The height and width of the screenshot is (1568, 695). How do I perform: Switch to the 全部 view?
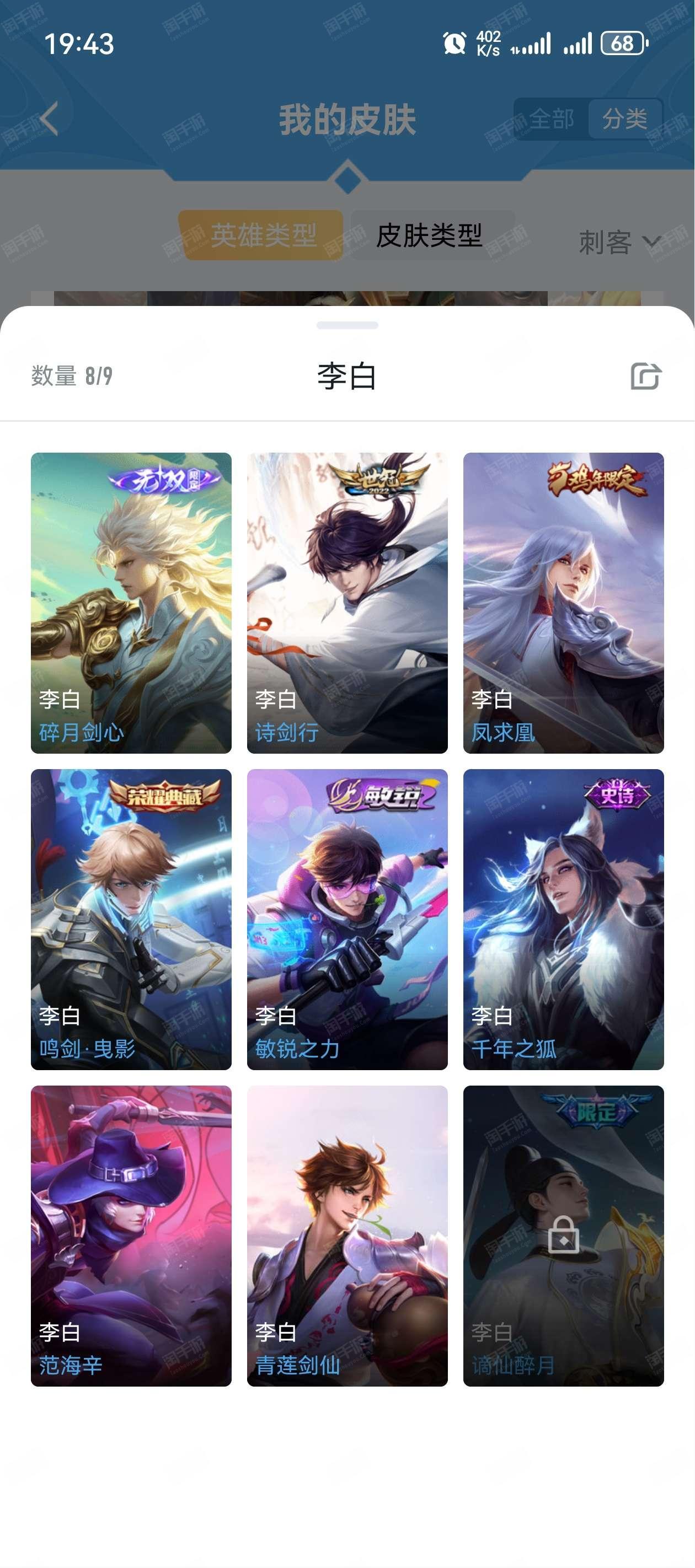click(x=551, y=119)
